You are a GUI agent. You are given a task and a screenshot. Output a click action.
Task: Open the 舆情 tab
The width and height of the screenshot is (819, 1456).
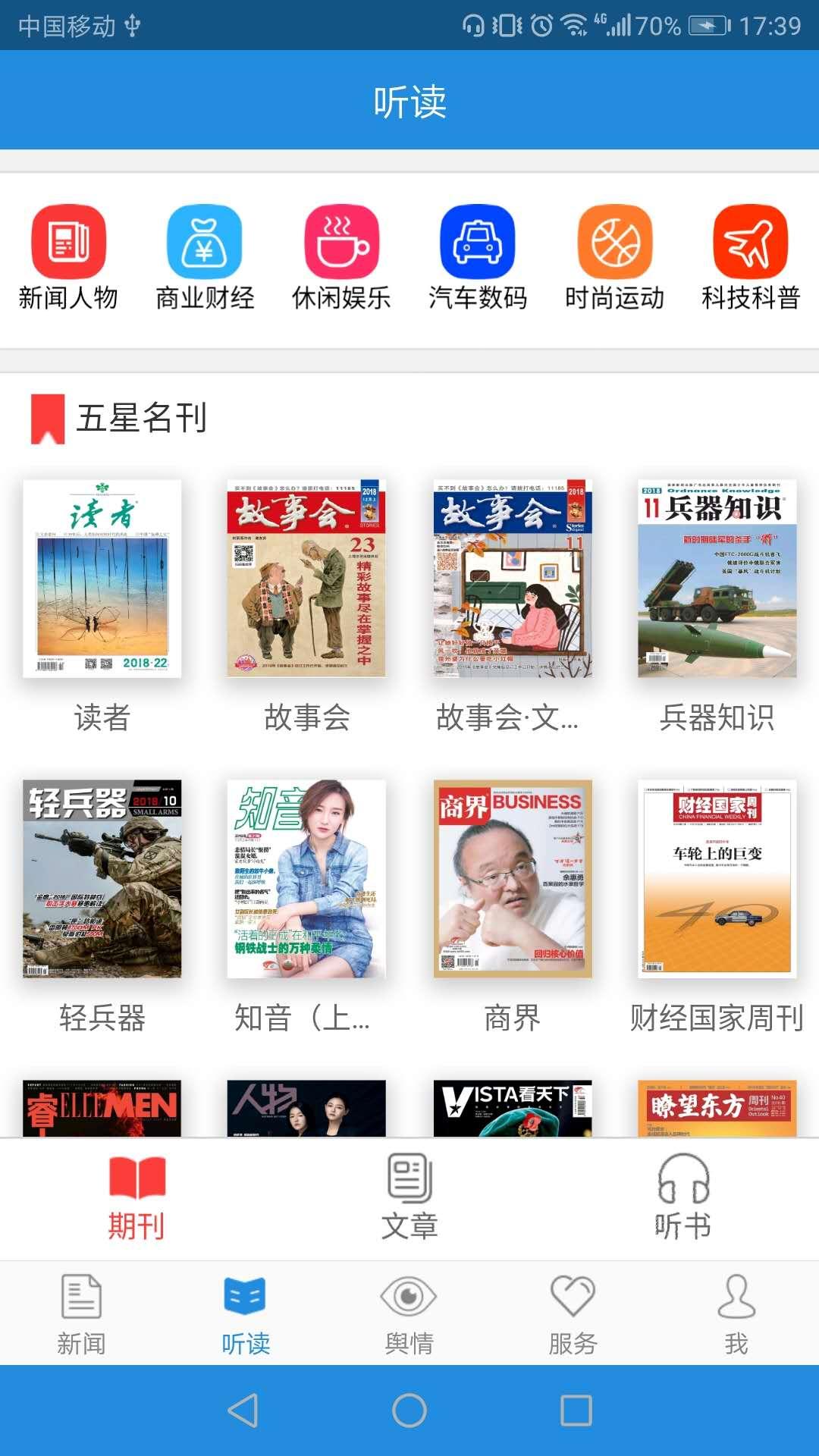(x=409, y=1314)
